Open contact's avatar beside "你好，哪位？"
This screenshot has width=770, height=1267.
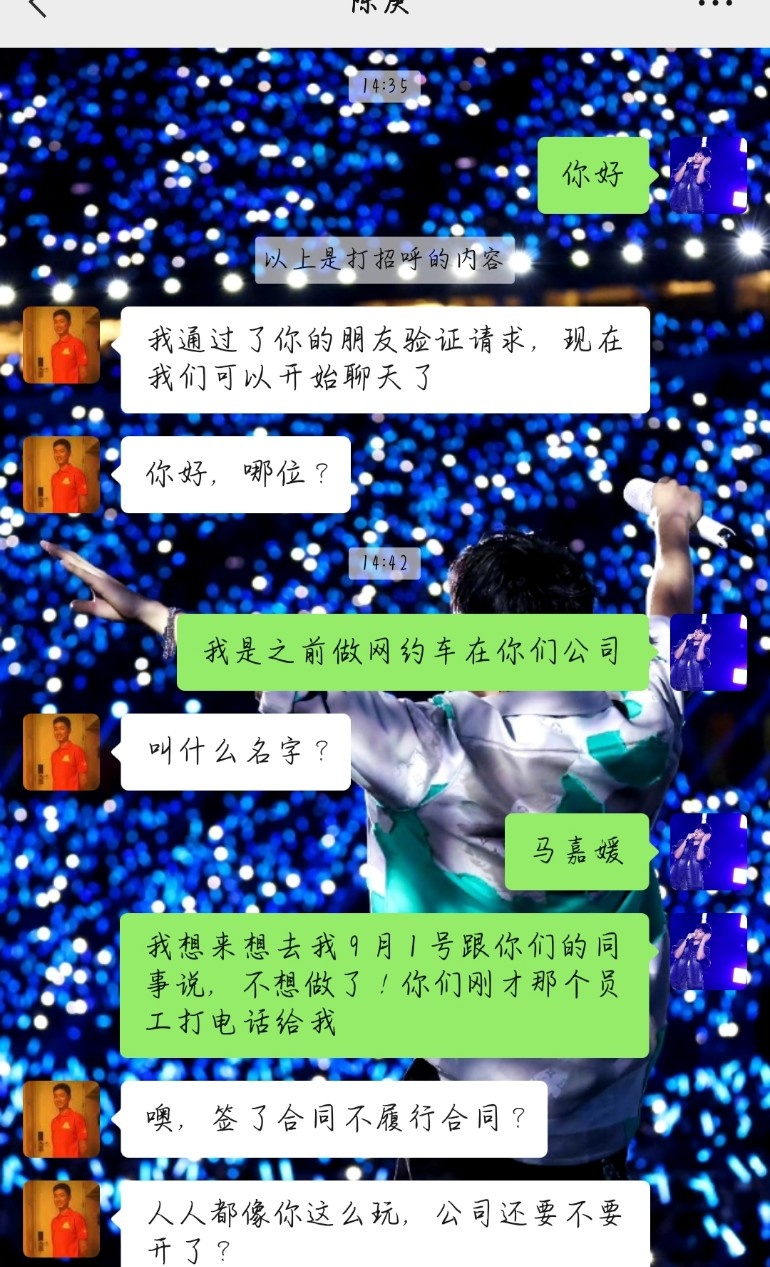(x=61, y=475)
